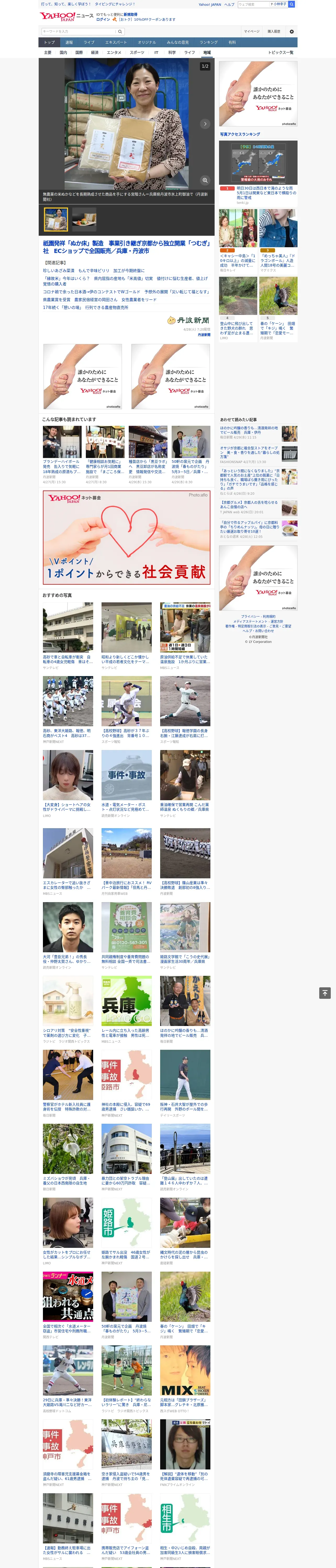Image resolution: width=336 pixels, height=1568 pixels.
Task: Select the second photo thumbnail of dishes
Action: click(84, 219)
